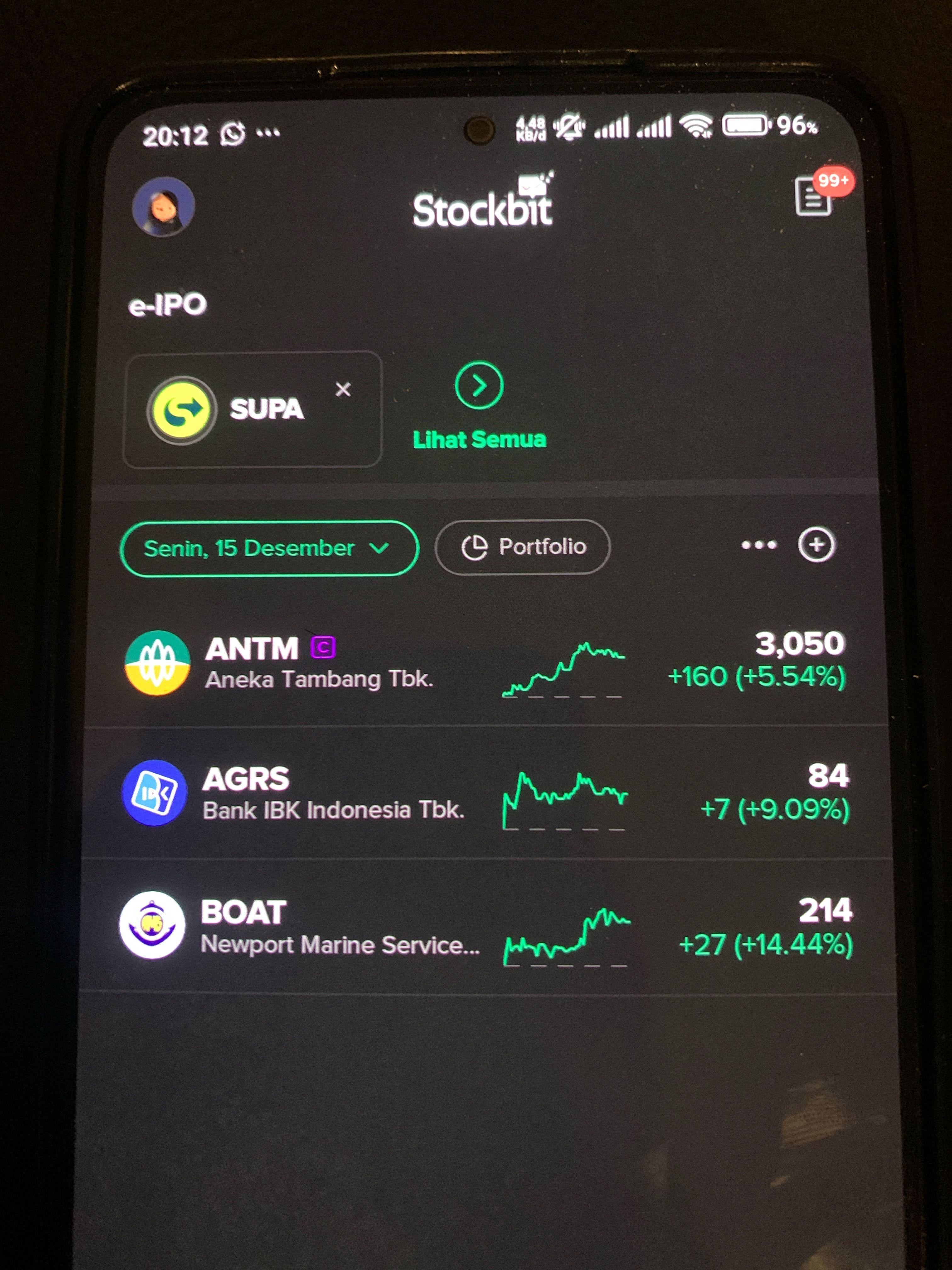Open the profile avatar

(163, 207)
